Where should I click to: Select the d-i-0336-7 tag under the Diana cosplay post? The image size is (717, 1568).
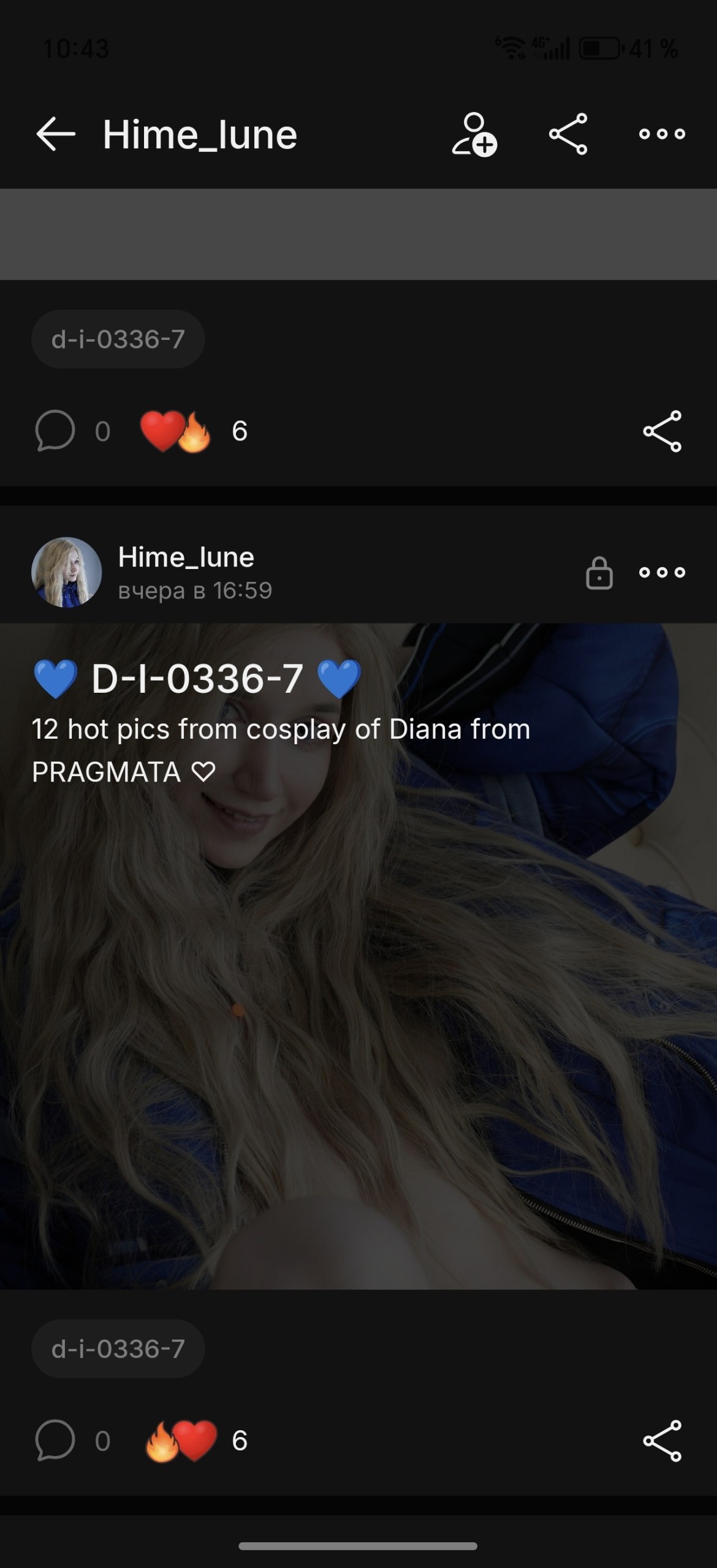pyautogui.click(x=118, y=1349)
